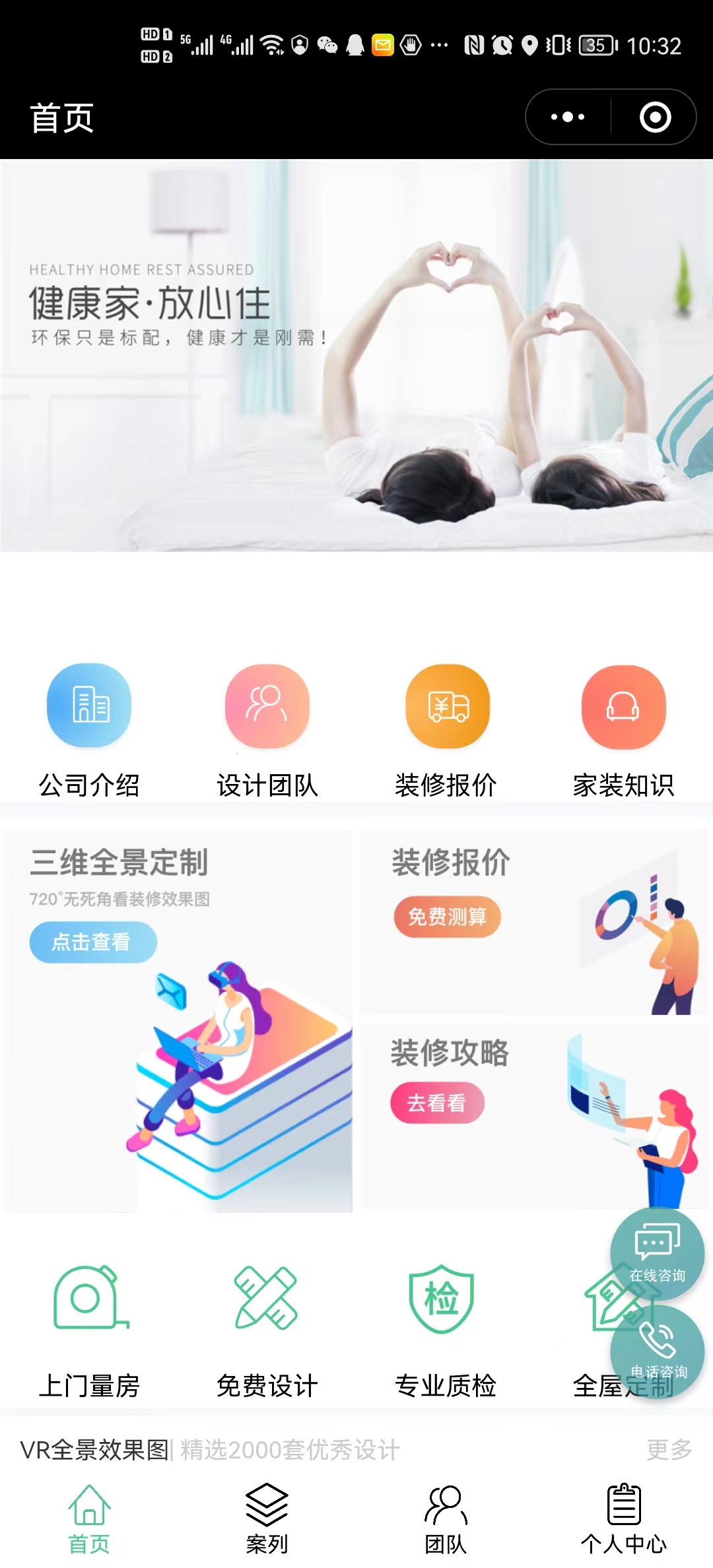Close the mini program with the circle button
Image resolution: width=713 pixels, height=1568 pixels.
[655, 117]
